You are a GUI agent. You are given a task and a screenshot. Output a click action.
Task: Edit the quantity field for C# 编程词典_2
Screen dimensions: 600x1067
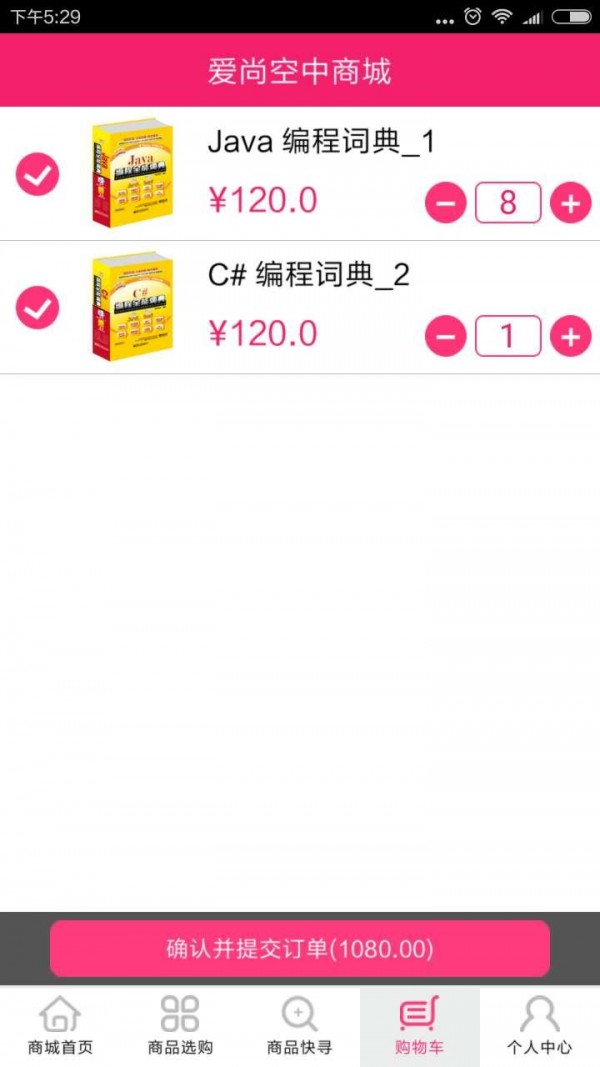click(x=508, y=336)
